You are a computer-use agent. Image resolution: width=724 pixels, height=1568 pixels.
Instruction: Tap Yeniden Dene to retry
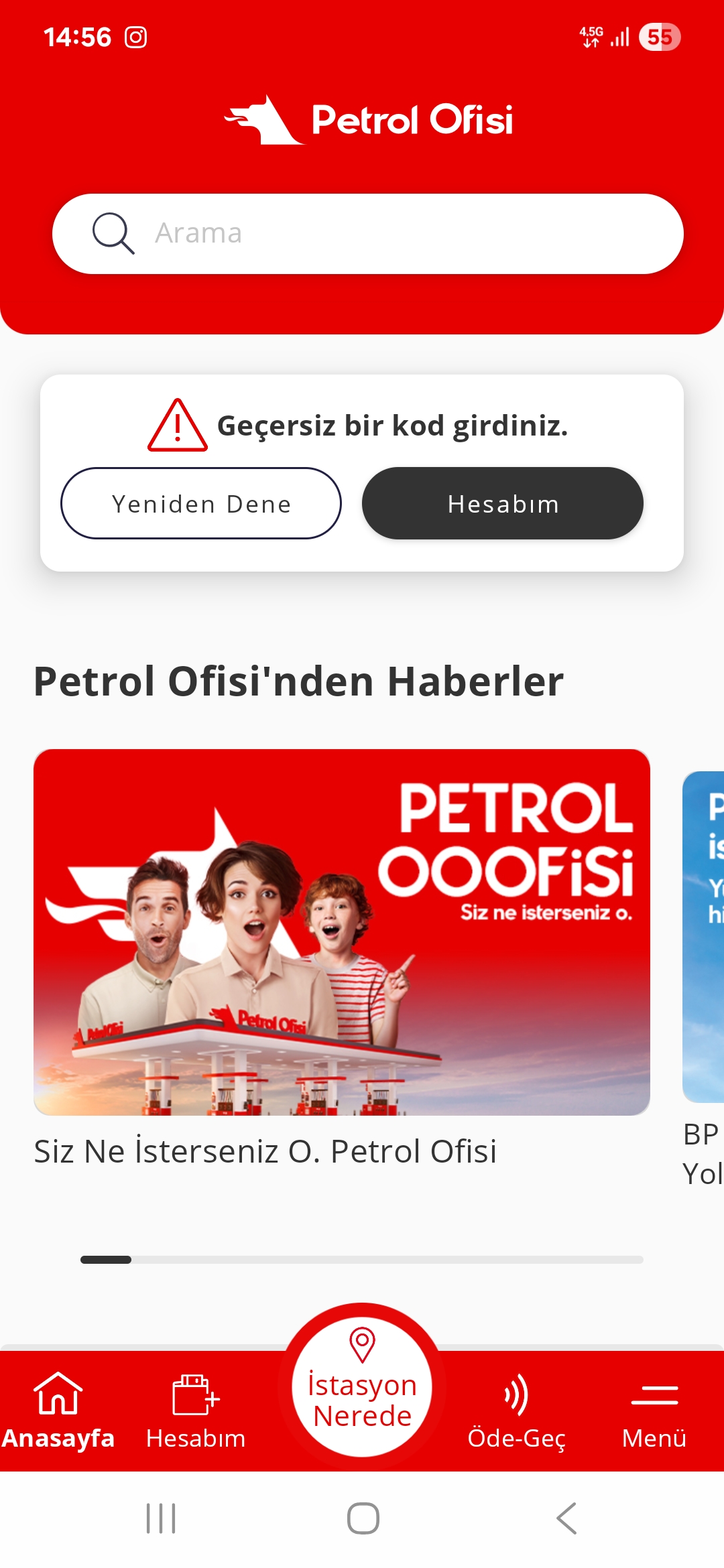[x=201, y=503]
